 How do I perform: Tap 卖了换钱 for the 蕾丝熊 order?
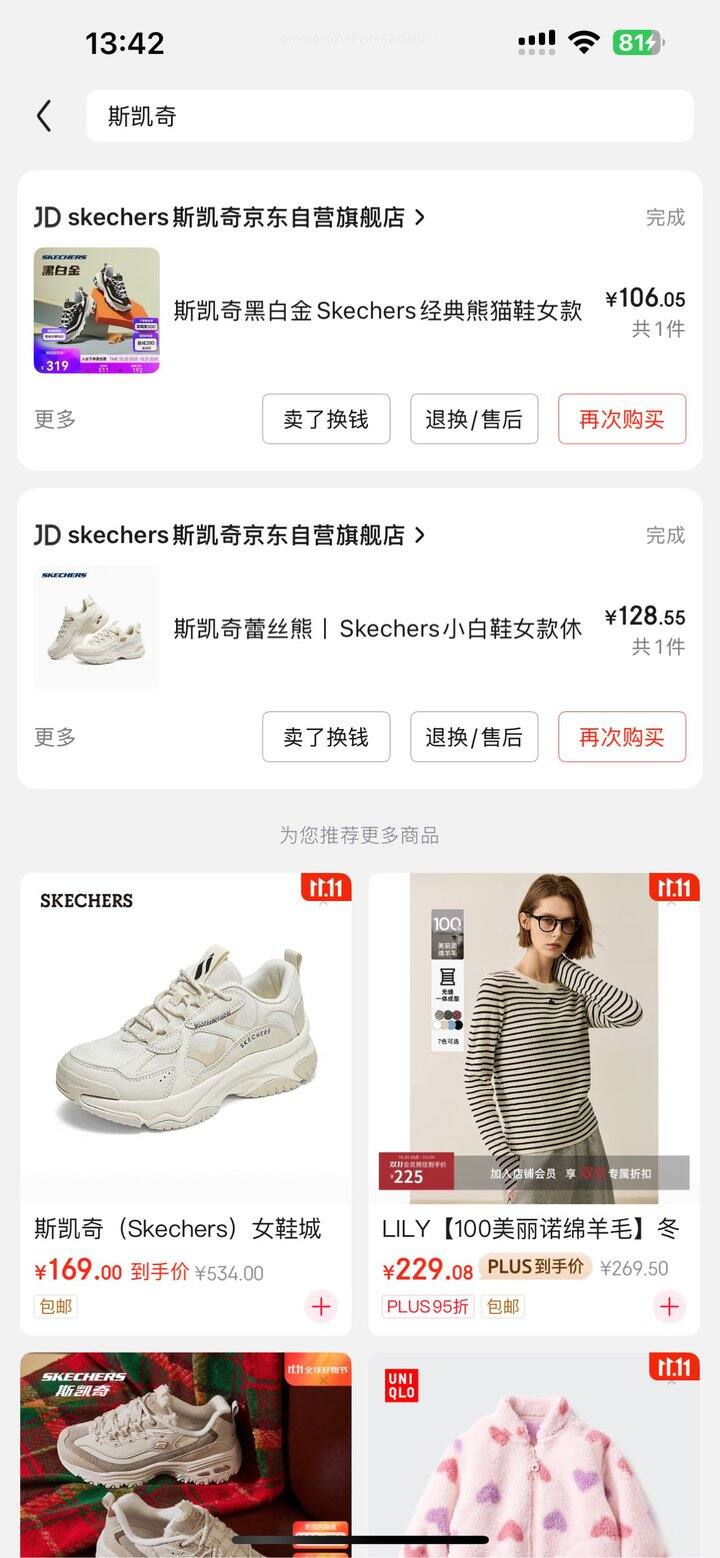click(326, 737)
